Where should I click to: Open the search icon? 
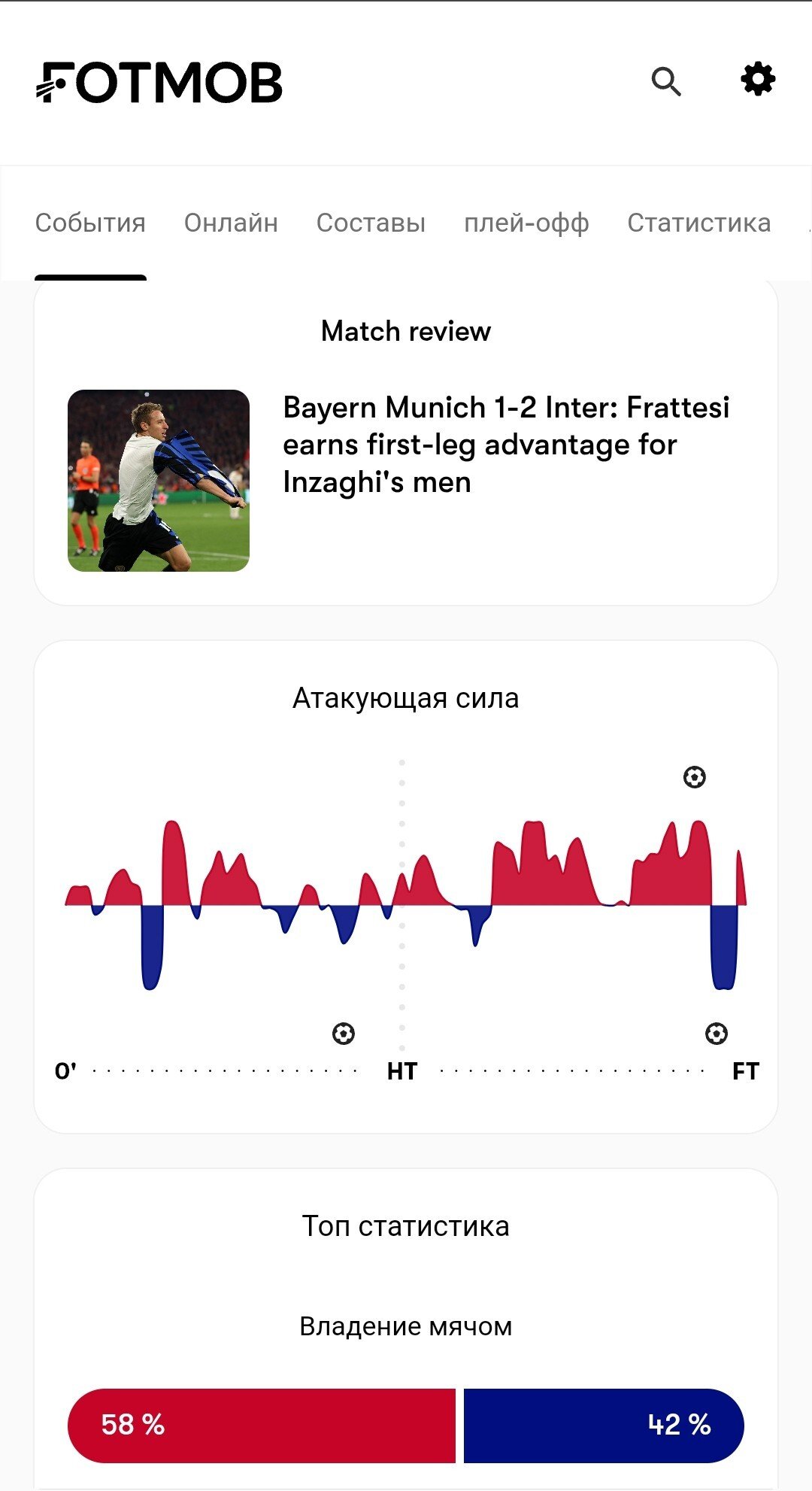(x=666, y=81)
